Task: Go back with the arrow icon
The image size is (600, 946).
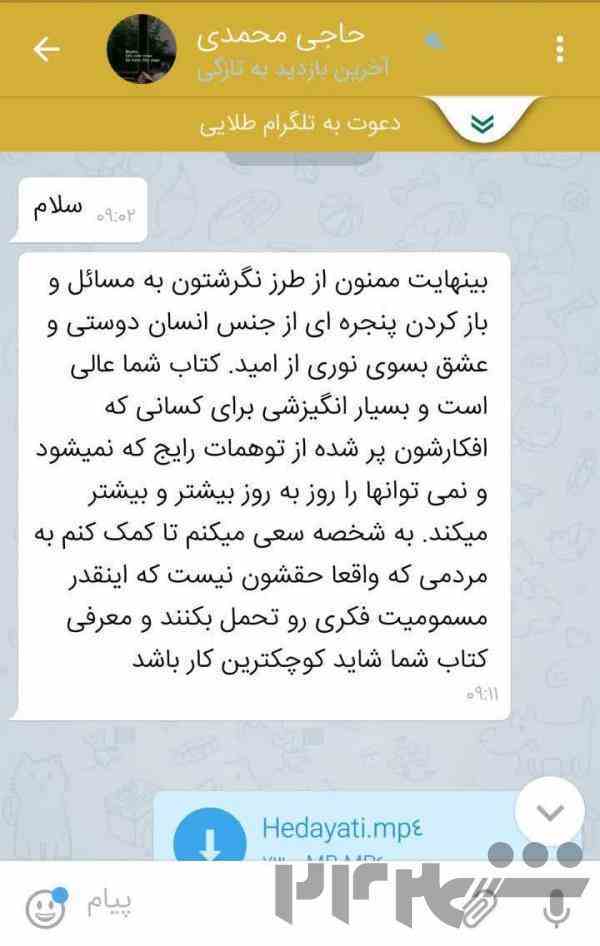Action: (46, 50)
